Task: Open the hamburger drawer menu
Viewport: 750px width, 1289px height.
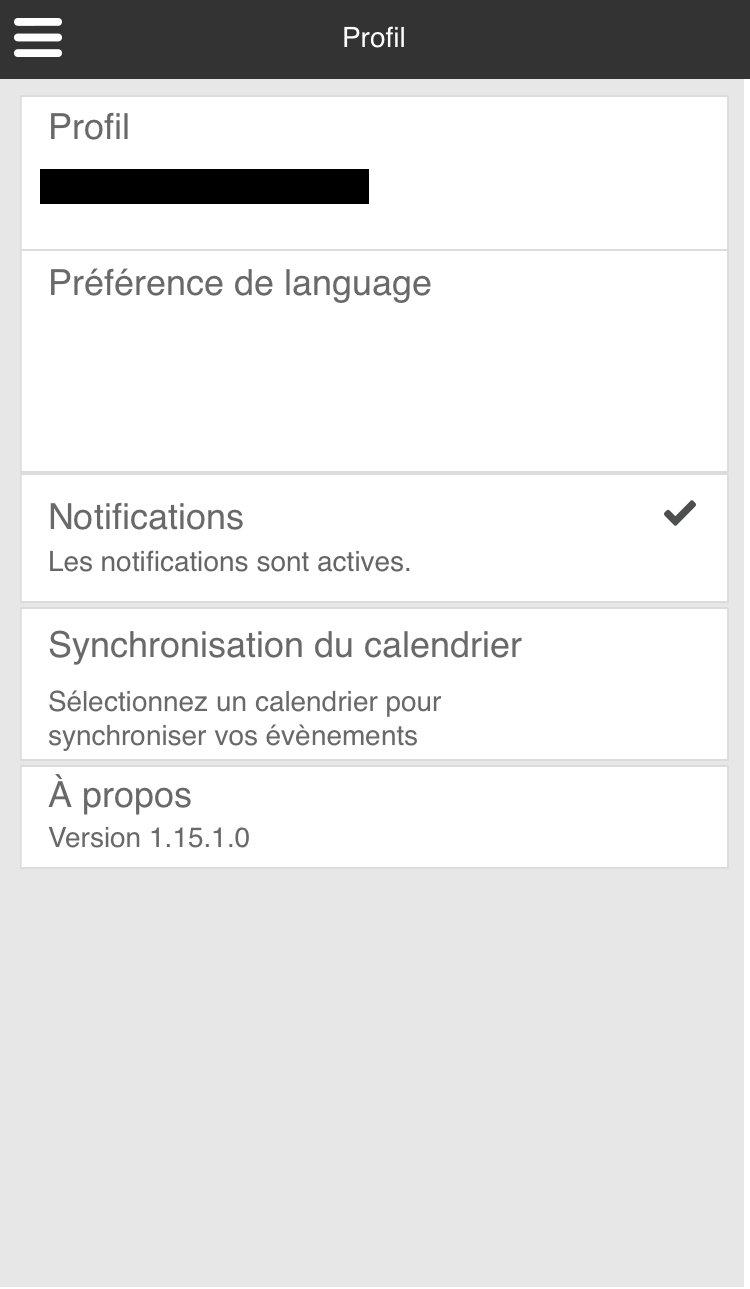Action: pos(38,38)
